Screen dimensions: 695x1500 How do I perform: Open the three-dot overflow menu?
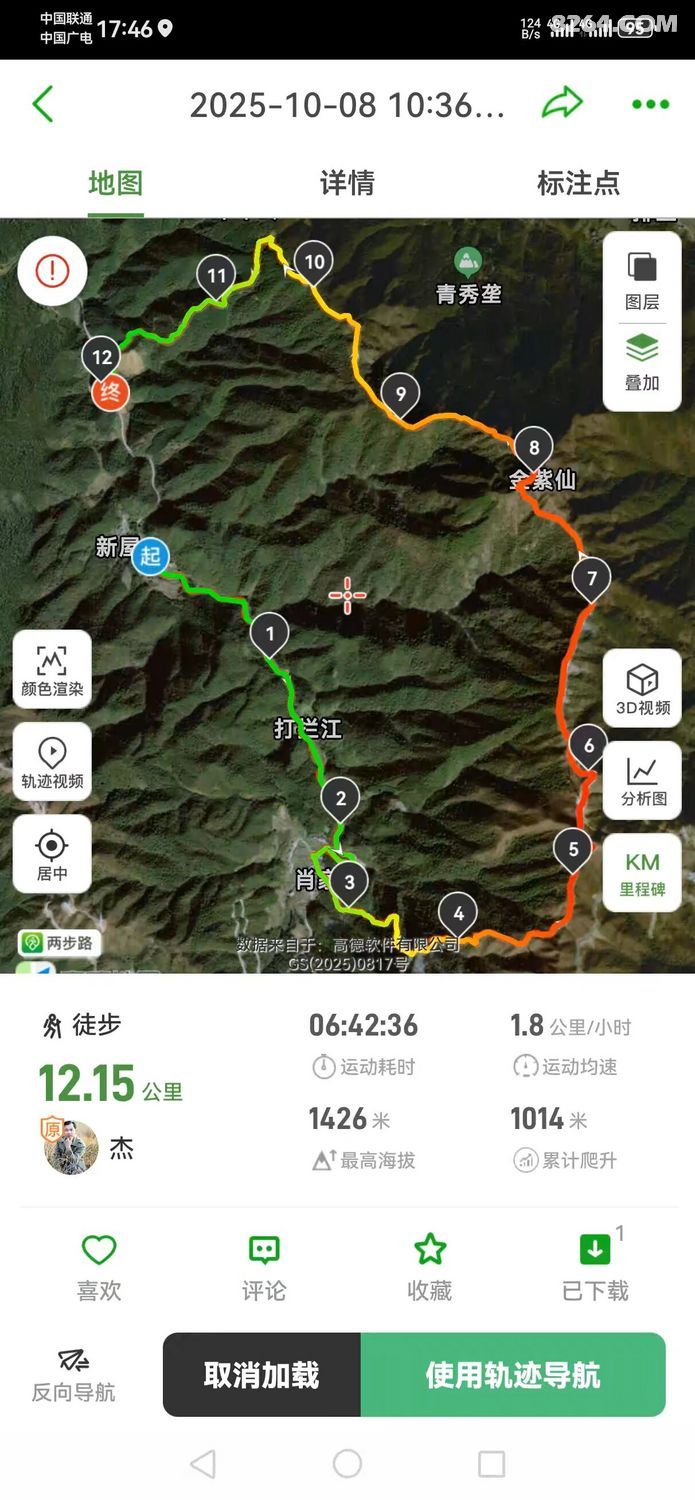(x=650, y=104)
